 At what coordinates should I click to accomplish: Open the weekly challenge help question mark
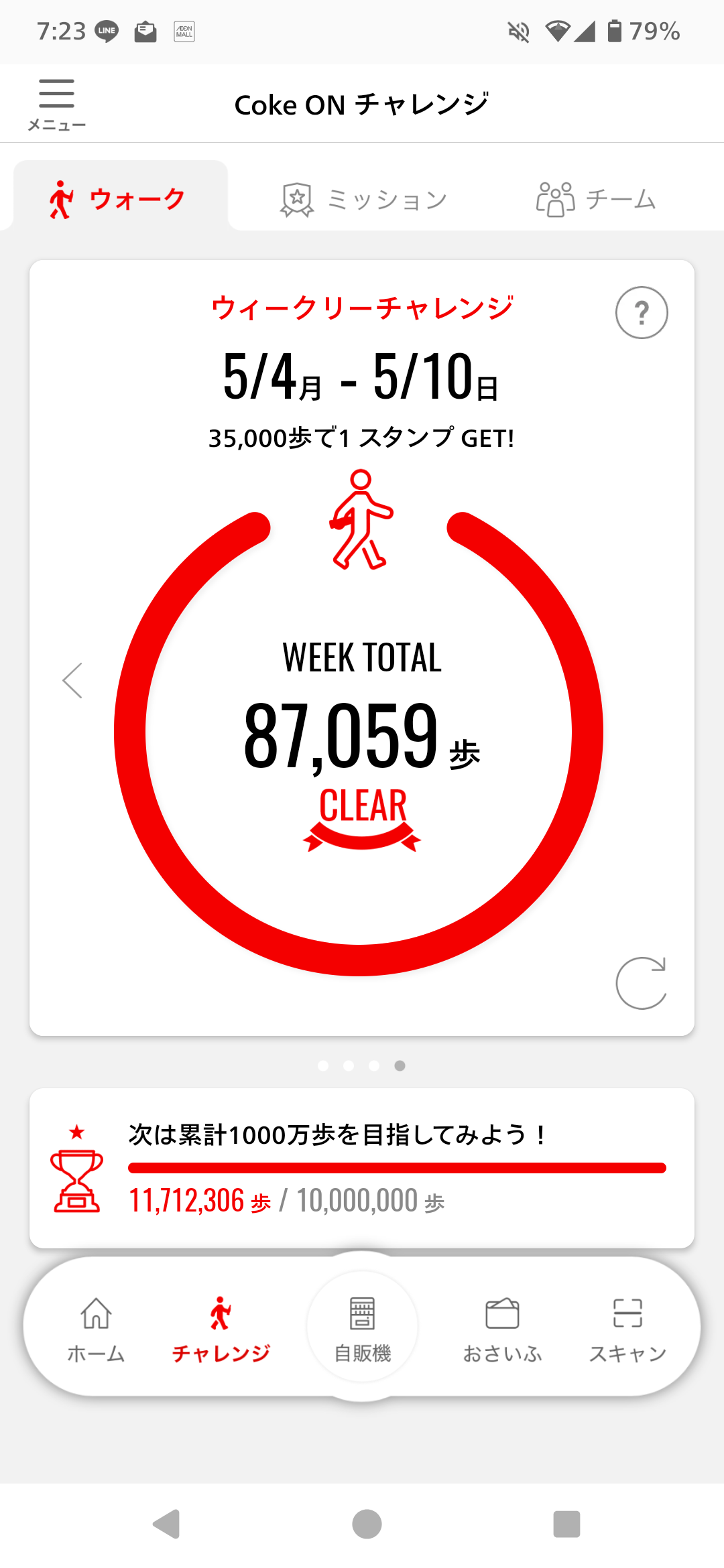[x=642, y=313]
